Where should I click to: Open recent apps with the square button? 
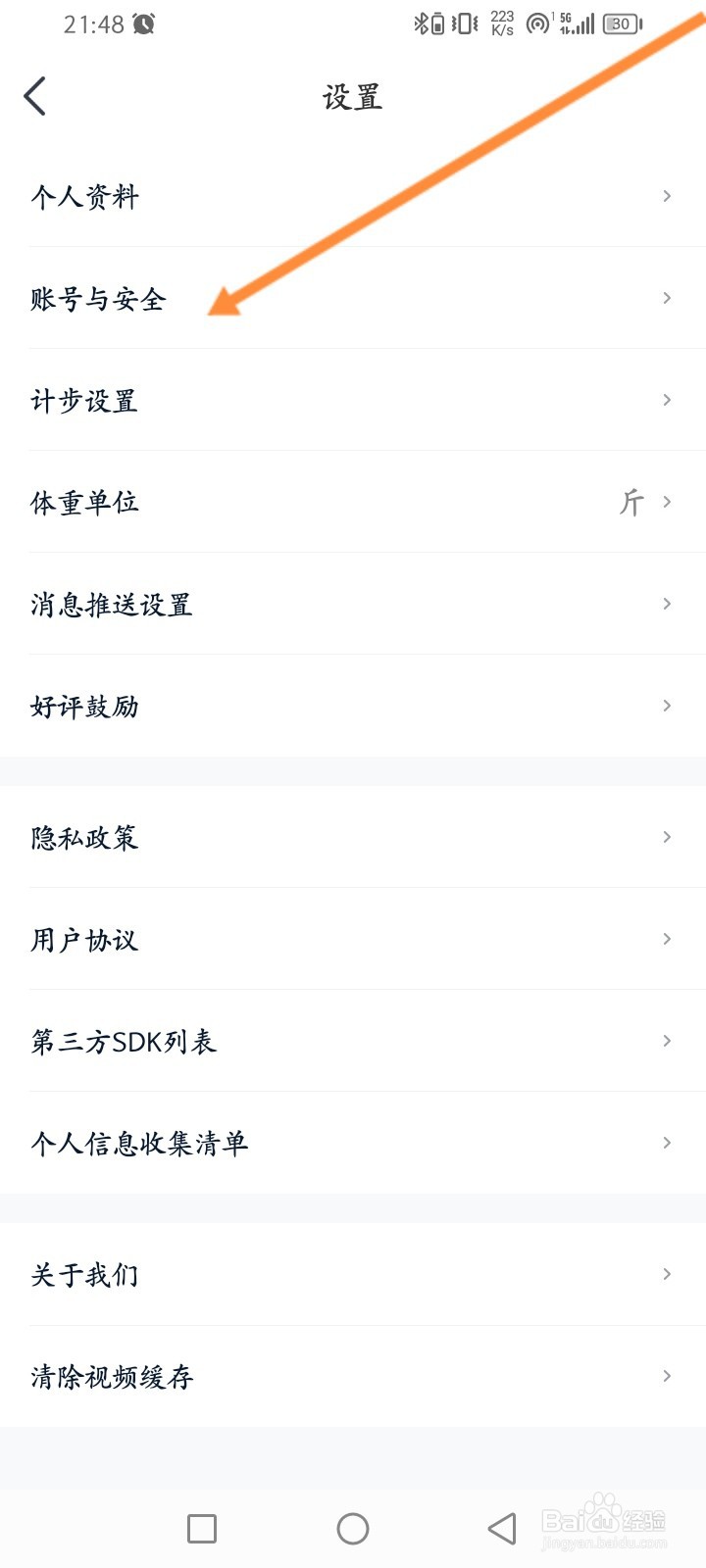pos(202,1529)
